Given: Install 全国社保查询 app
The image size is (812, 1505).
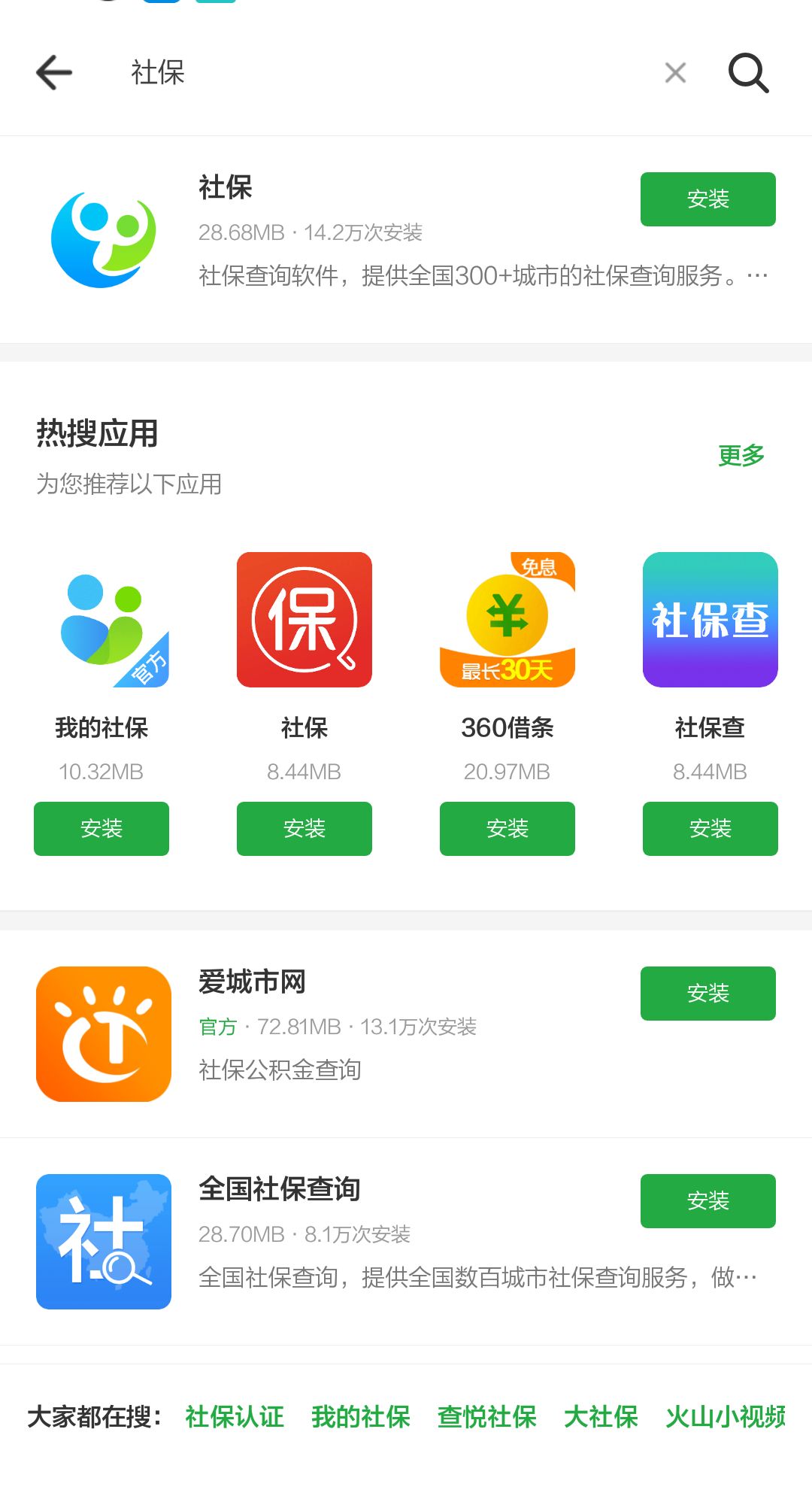Looking at the screenshot, I should click(707, 1201).
